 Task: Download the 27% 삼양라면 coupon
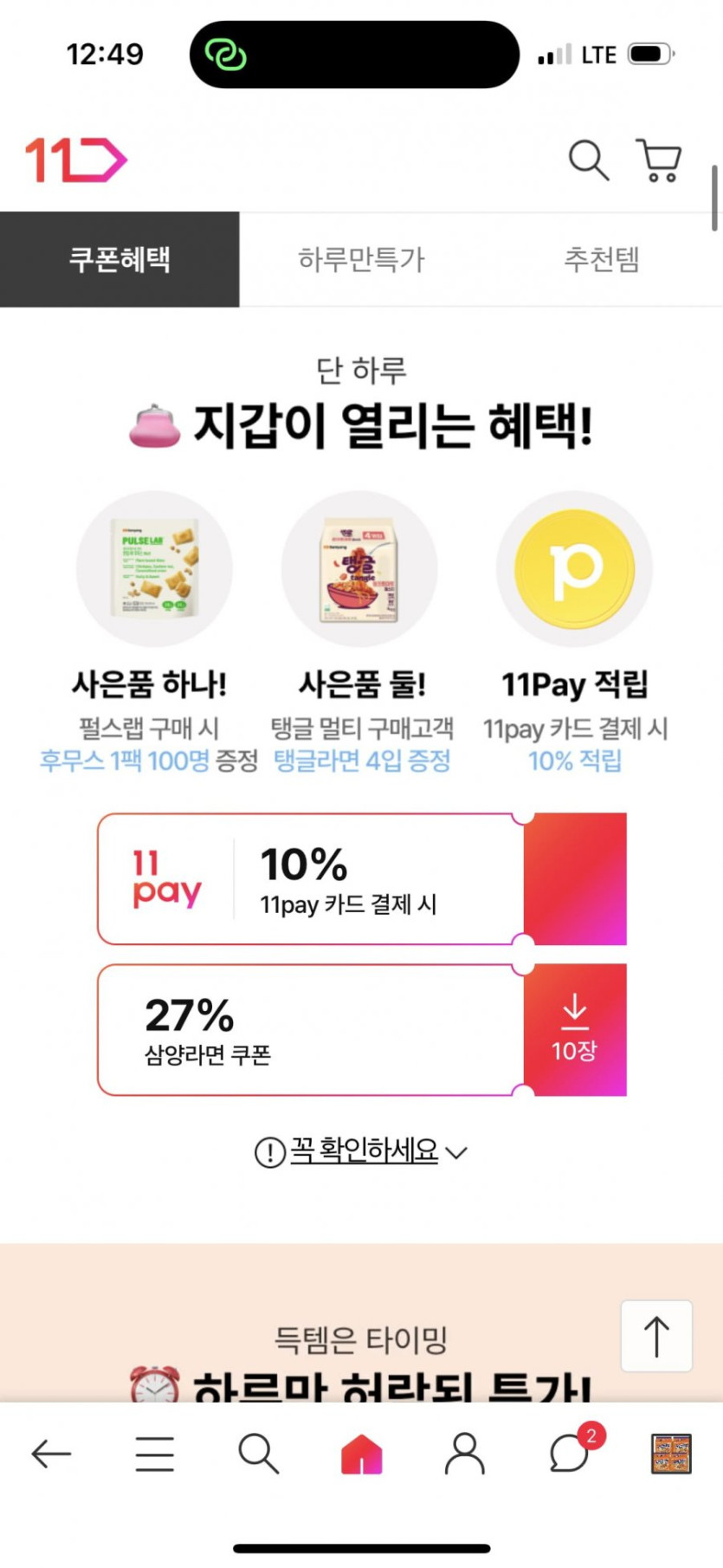coord(574,1030)
